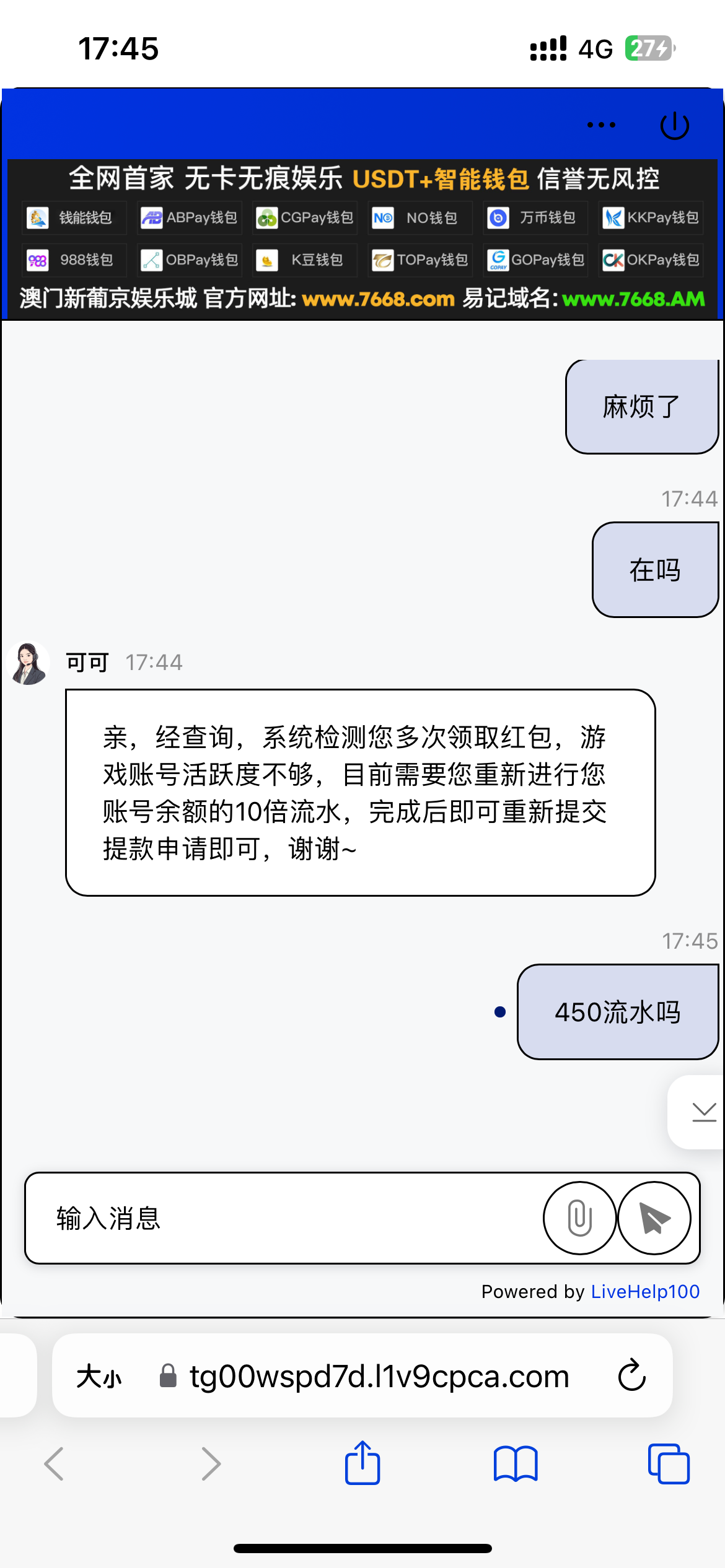Open the LiveHelp100 link
The width and height of the screenshot is (725, 1568).
click(645, 1291)
